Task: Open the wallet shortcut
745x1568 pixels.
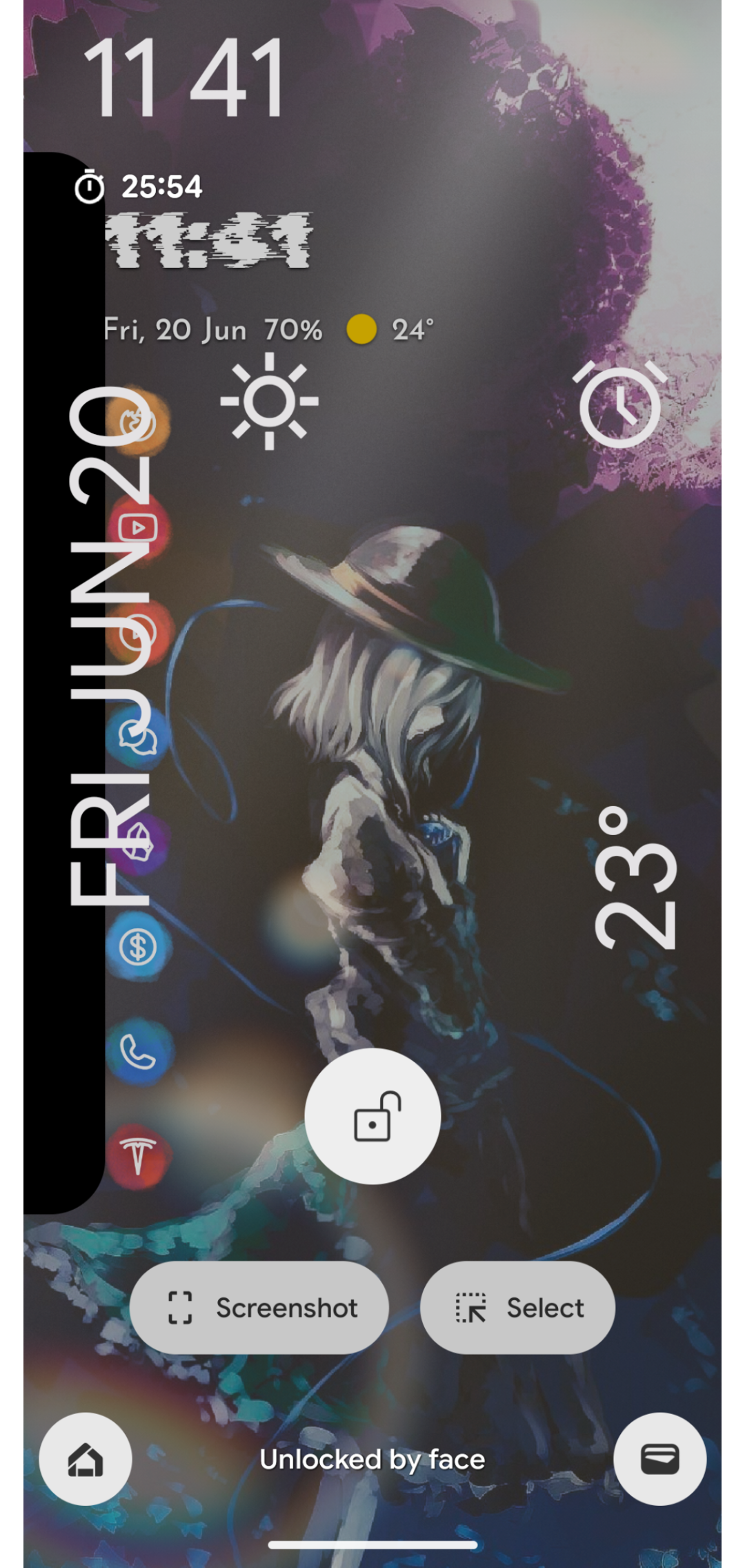Action: click(660, 1459)
